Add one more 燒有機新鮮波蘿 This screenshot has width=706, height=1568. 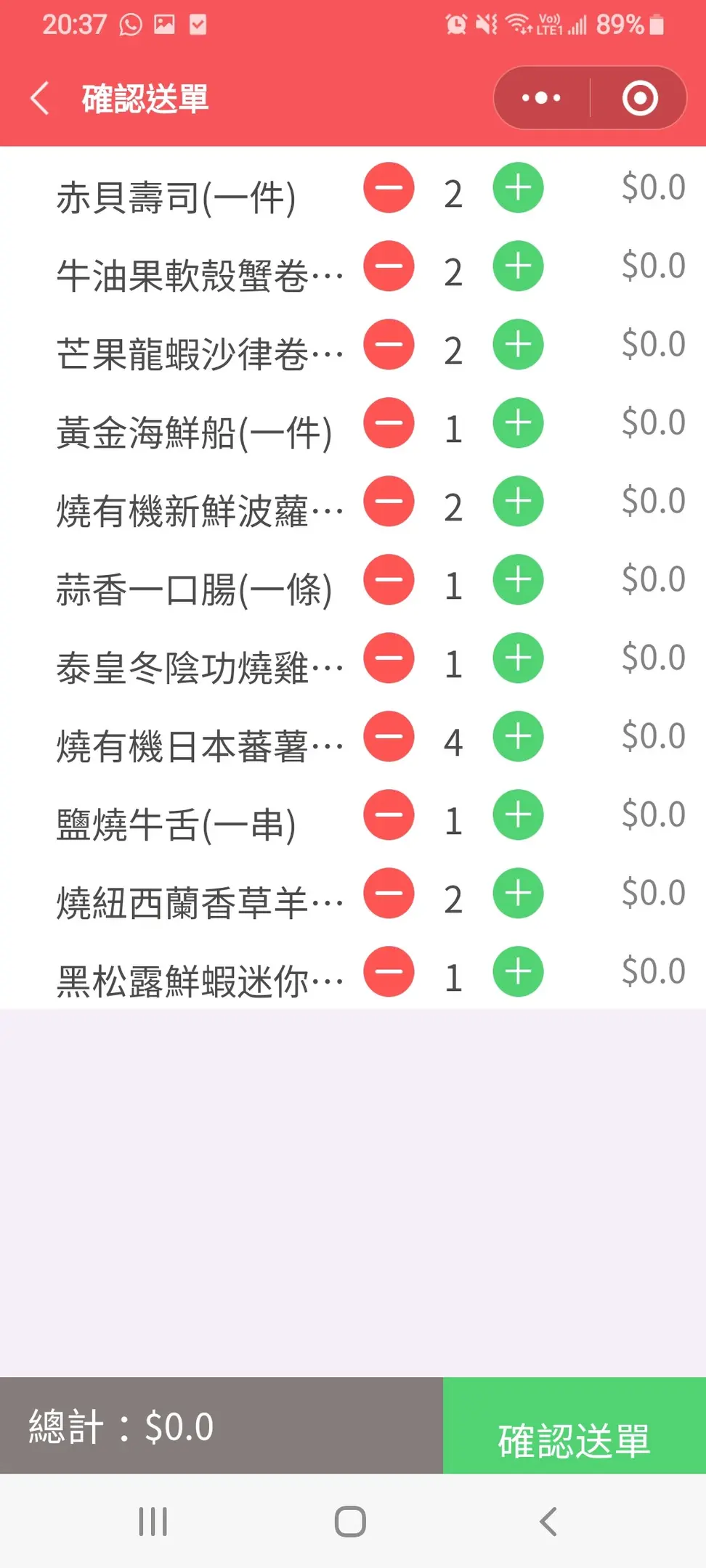tap(518, 502)
